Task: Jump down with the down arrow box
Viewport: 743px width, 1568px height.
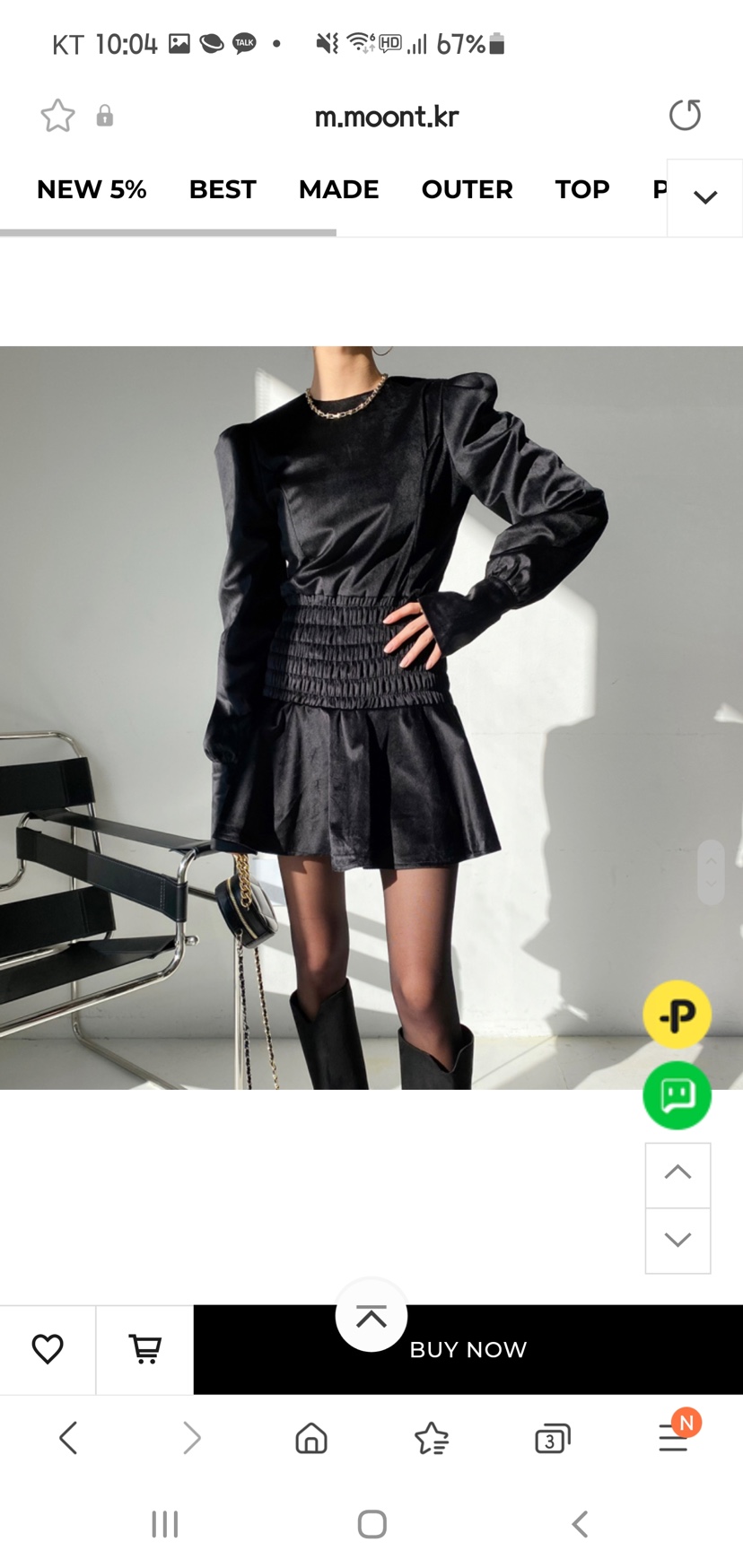Action: (677, 1241)
